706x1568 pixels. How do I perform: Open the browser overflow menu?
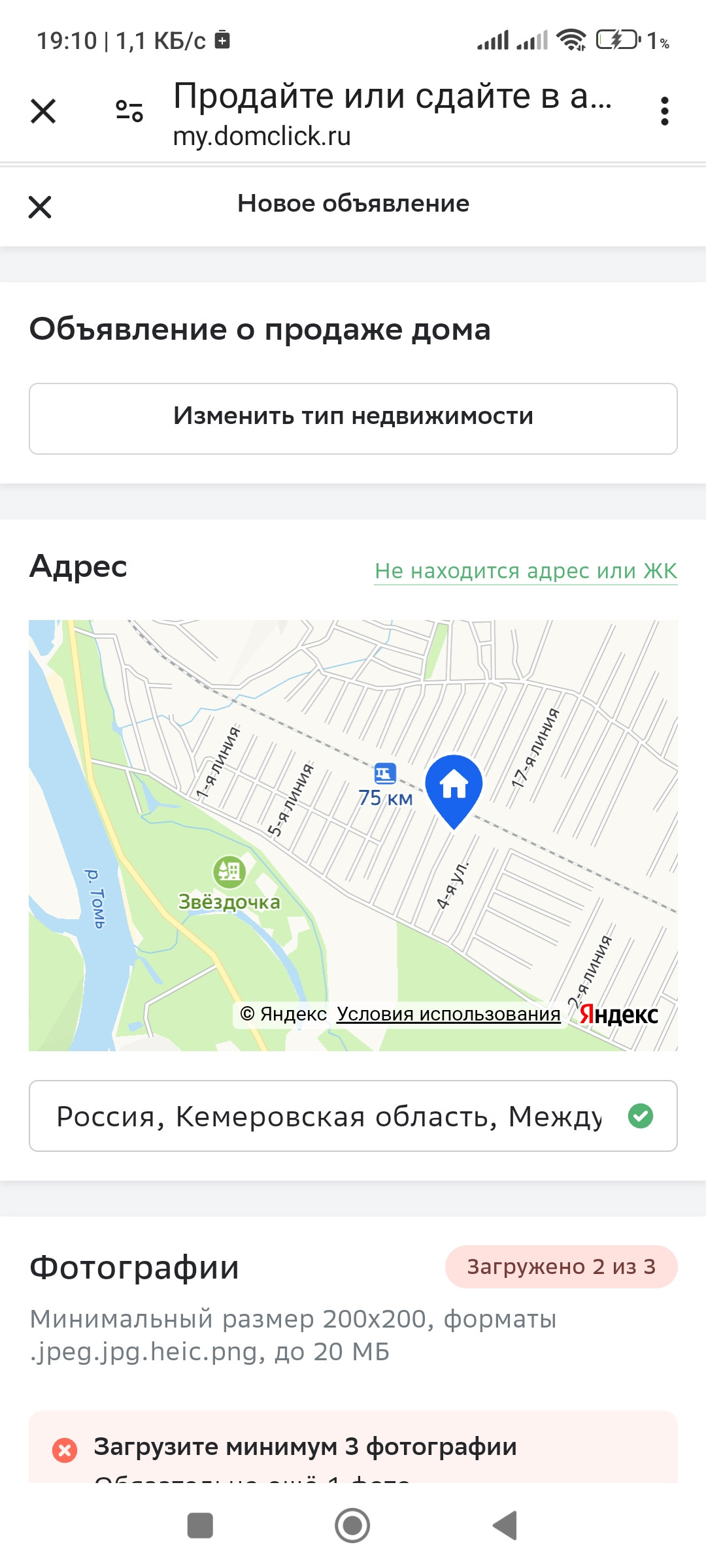(x=664, y=111)
